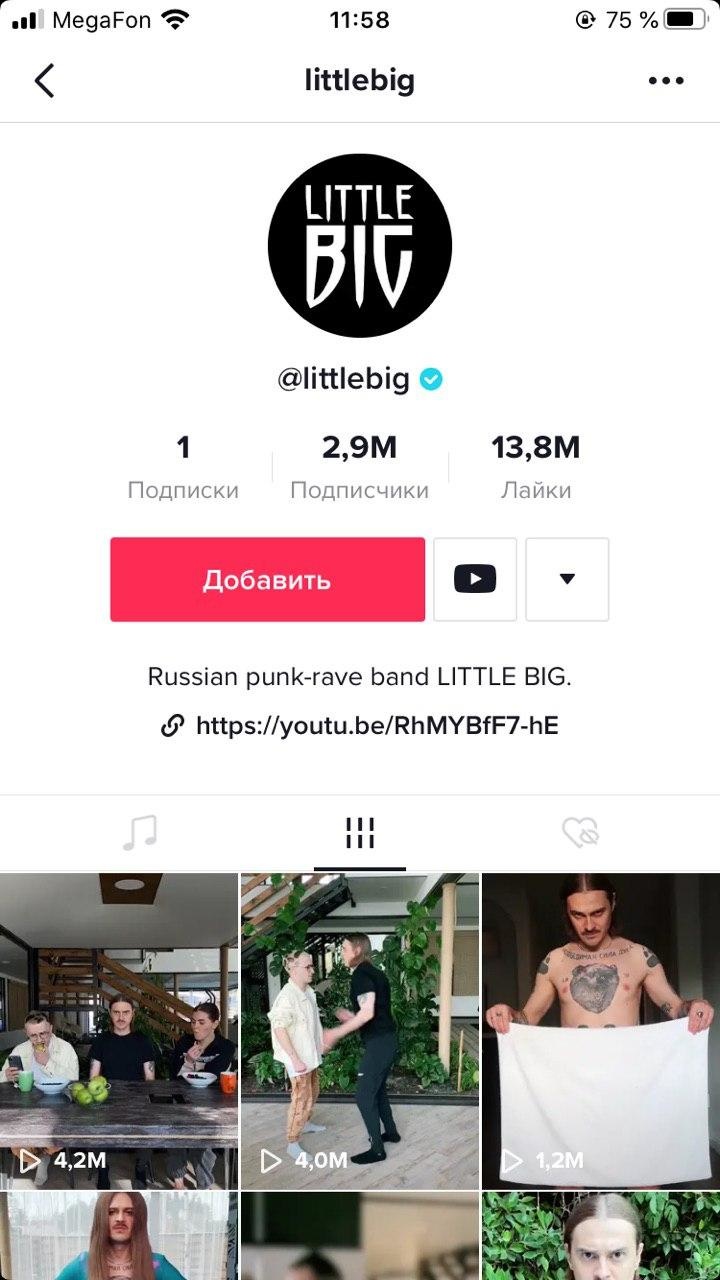
Task: Open the three-dot overflow menu
Action: (666, 81)
